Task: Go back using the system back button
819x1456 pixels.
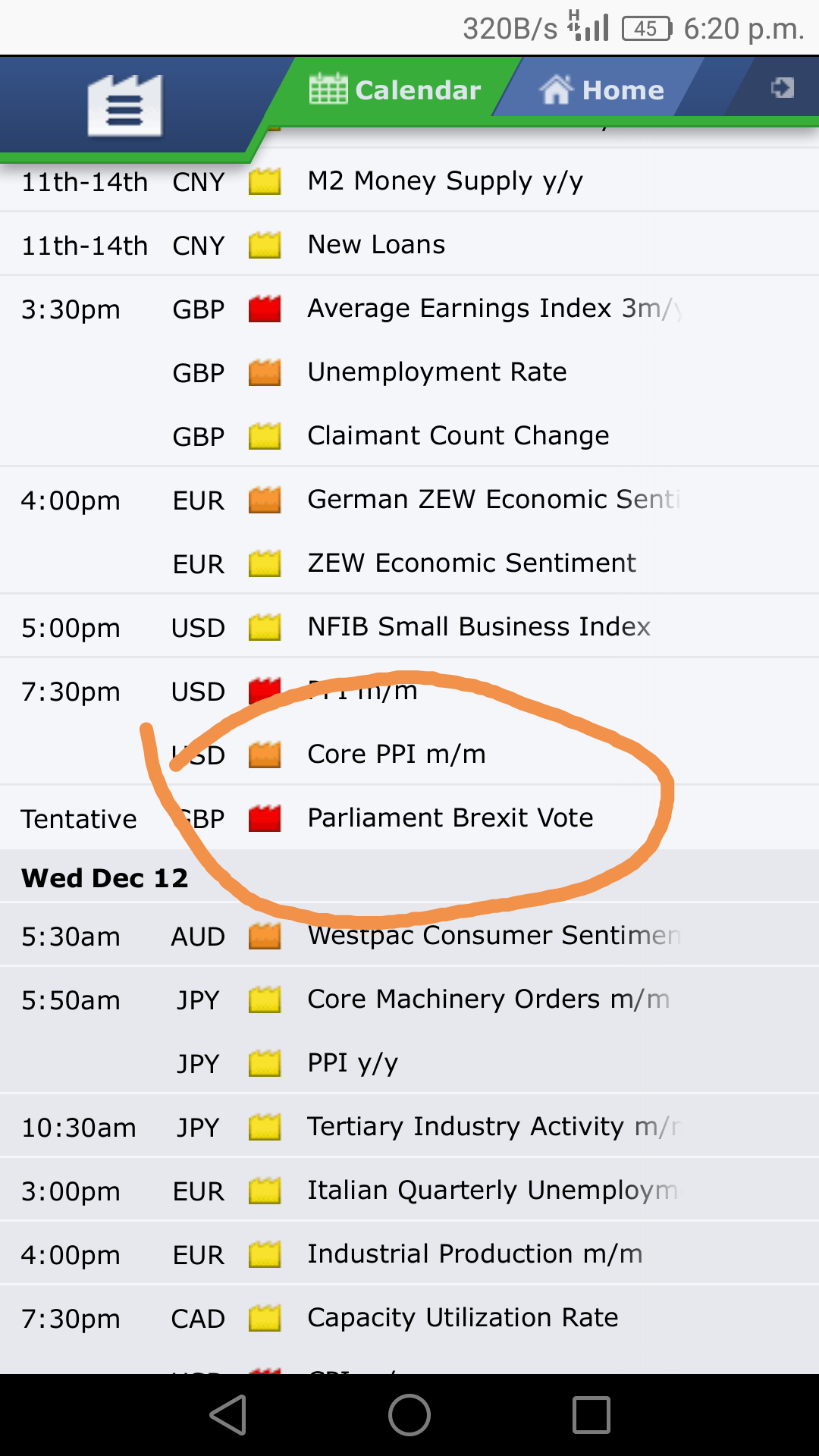Action: pos(228,1415)
